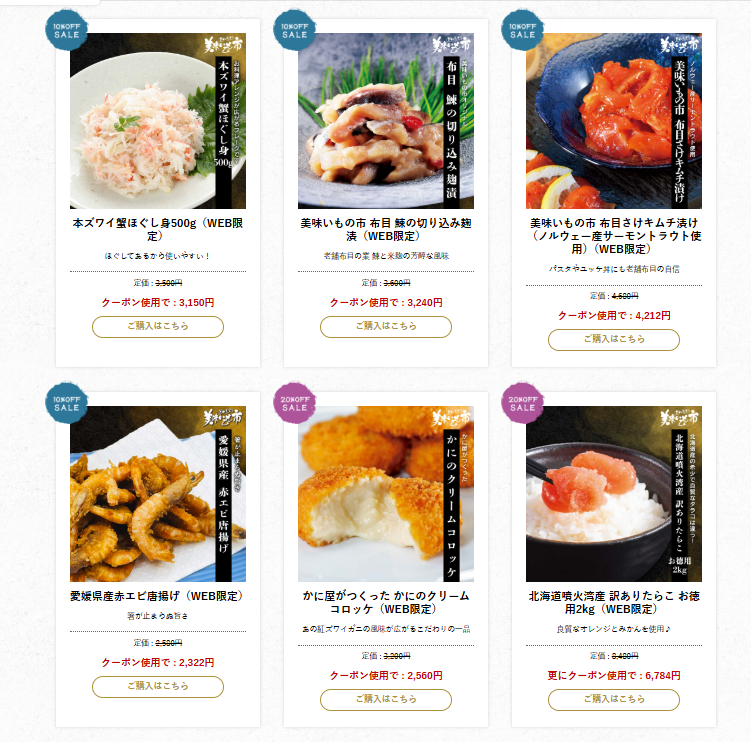Tap ご購入はこちら for かにのクリームコロッケ
Image resolution: width=751 pixels, height=742 pixels.
coord(386,699)
